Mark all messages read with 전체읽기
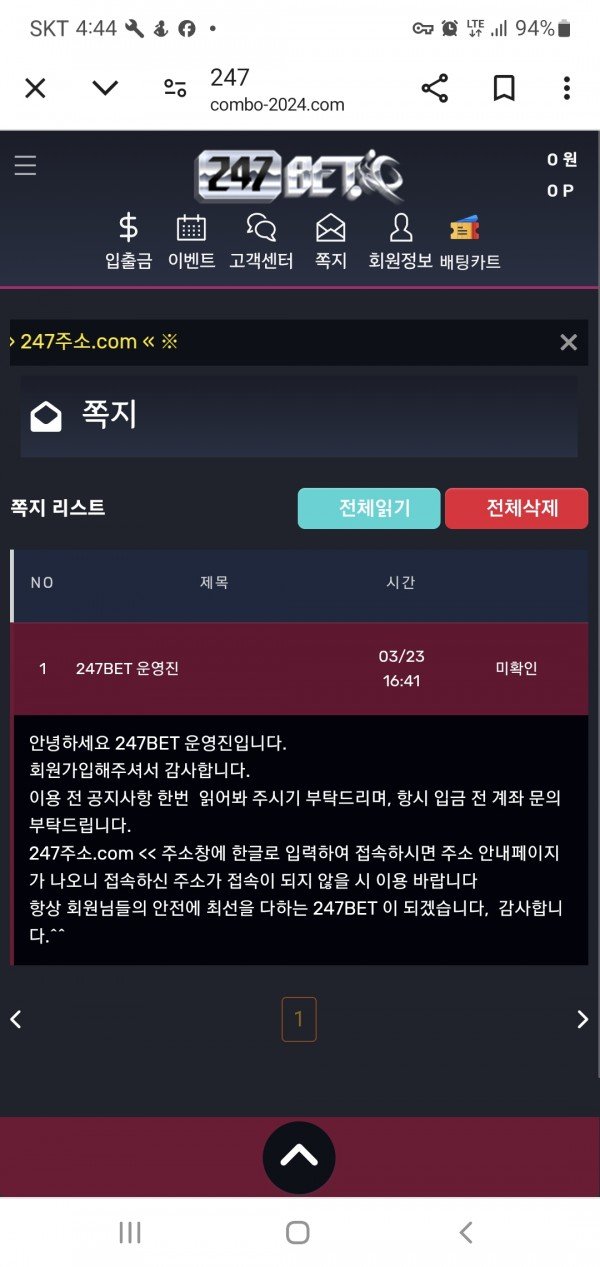Viewport: 600px width, 1267px height. click(x=369, y=508)
